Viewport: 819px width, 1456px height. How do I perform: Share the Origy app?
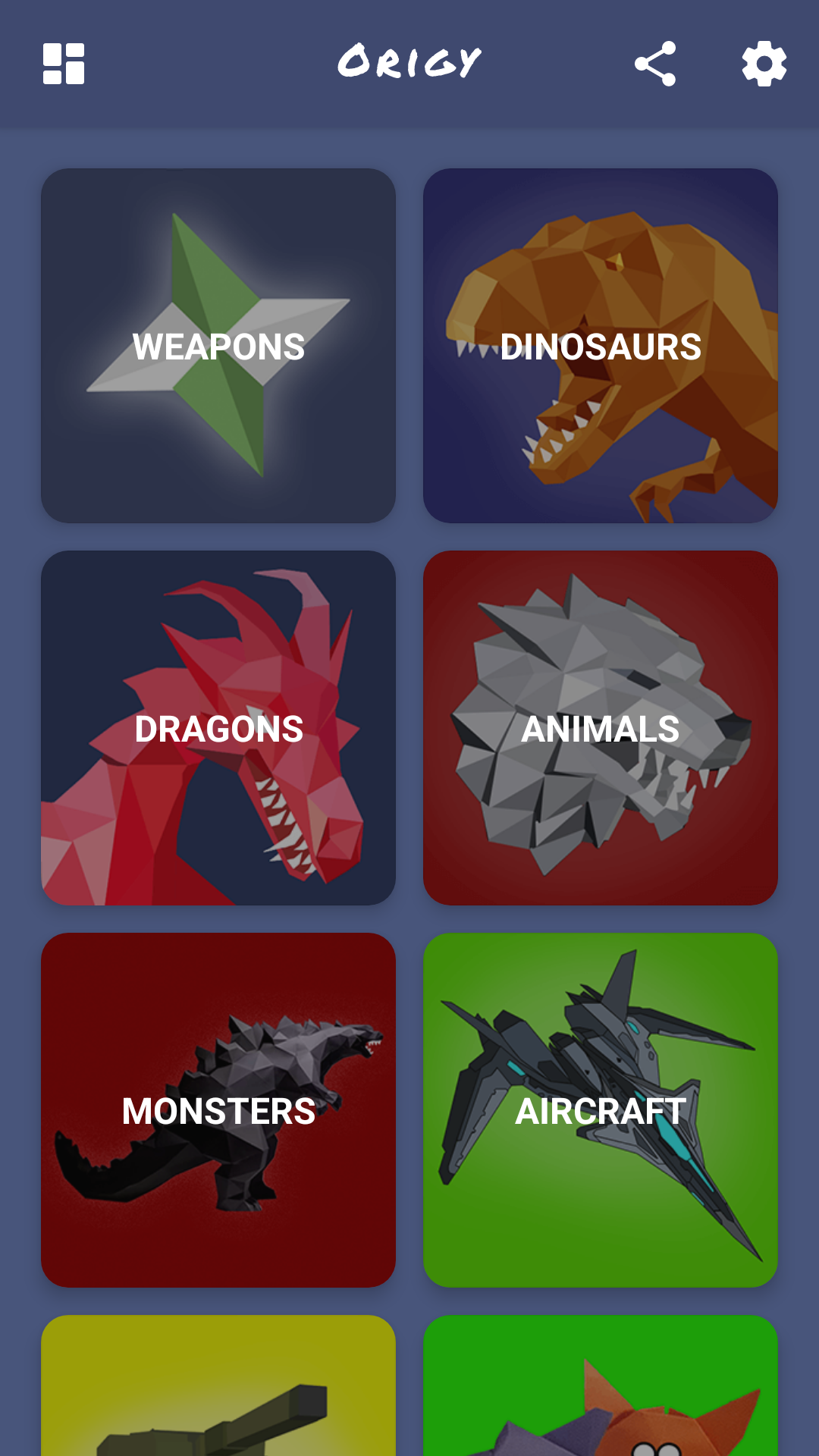coord(655,64)
